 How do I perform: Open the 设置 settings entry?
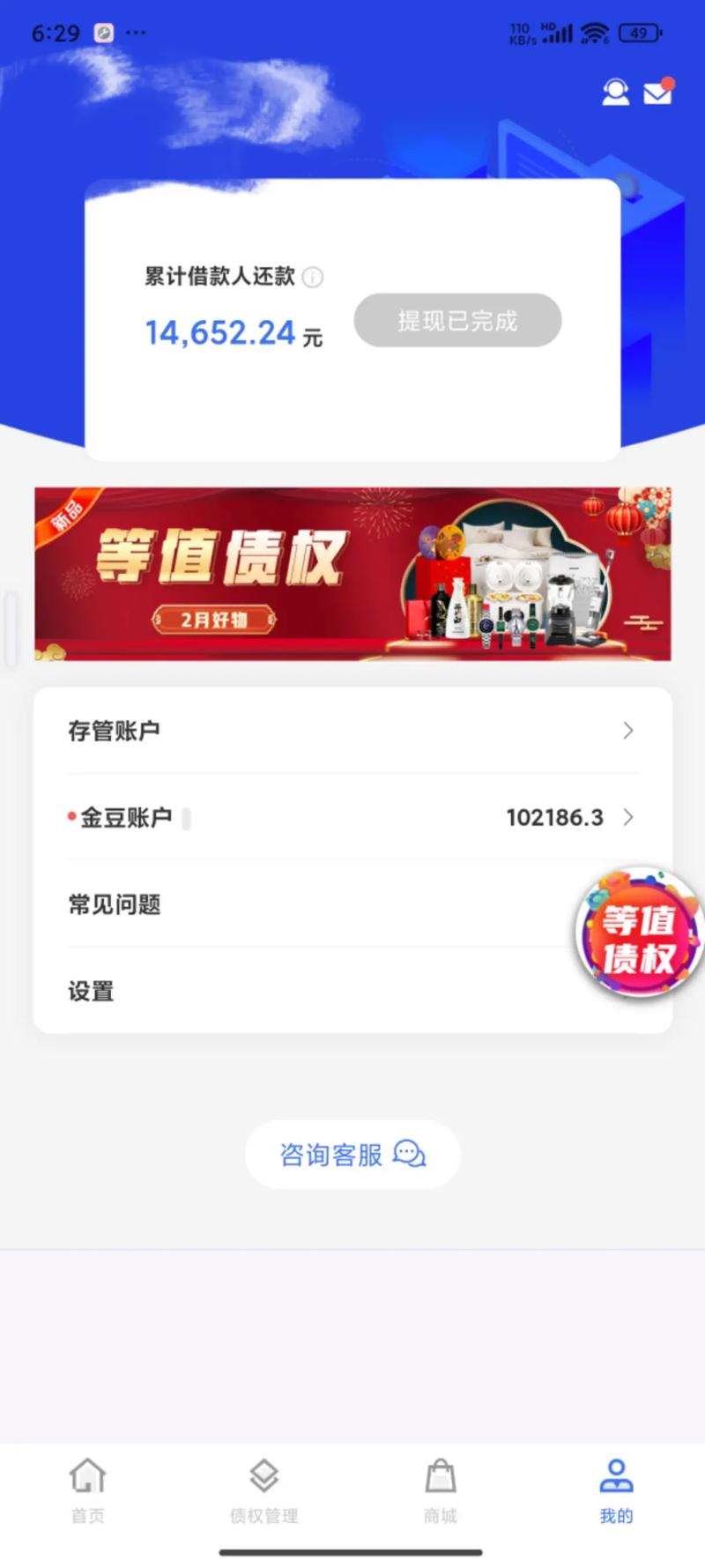click(x=91, y=991)
